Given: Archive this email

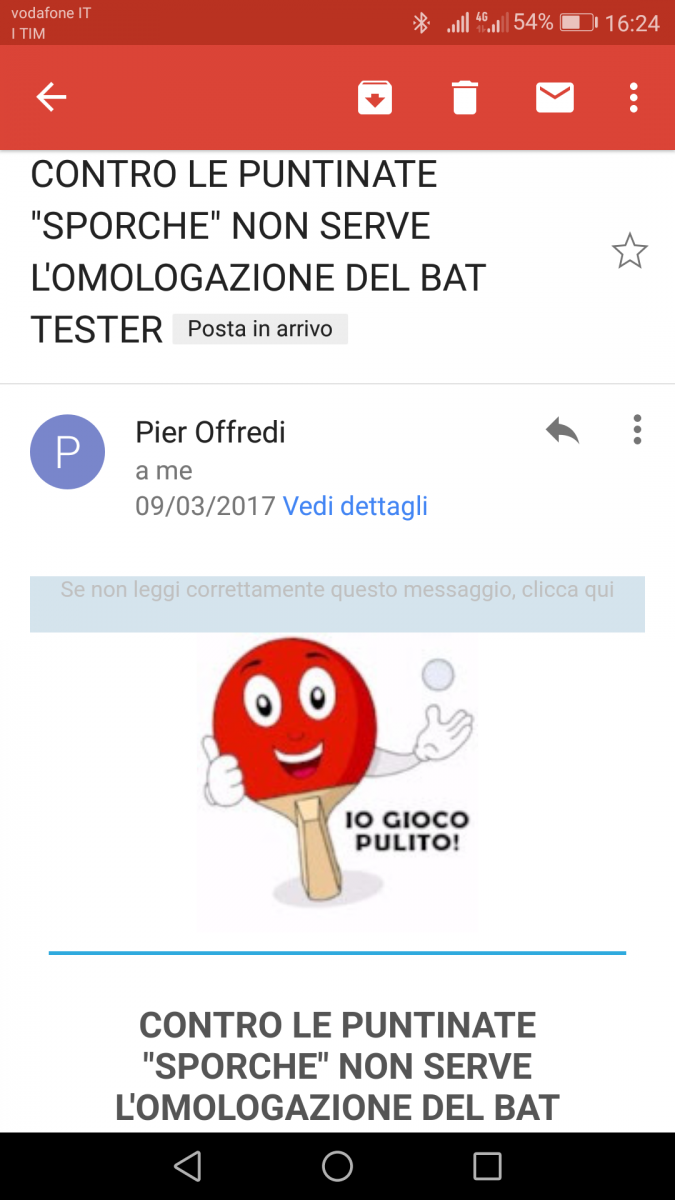Looking at the screenshot, I should [x=375, y=97].
